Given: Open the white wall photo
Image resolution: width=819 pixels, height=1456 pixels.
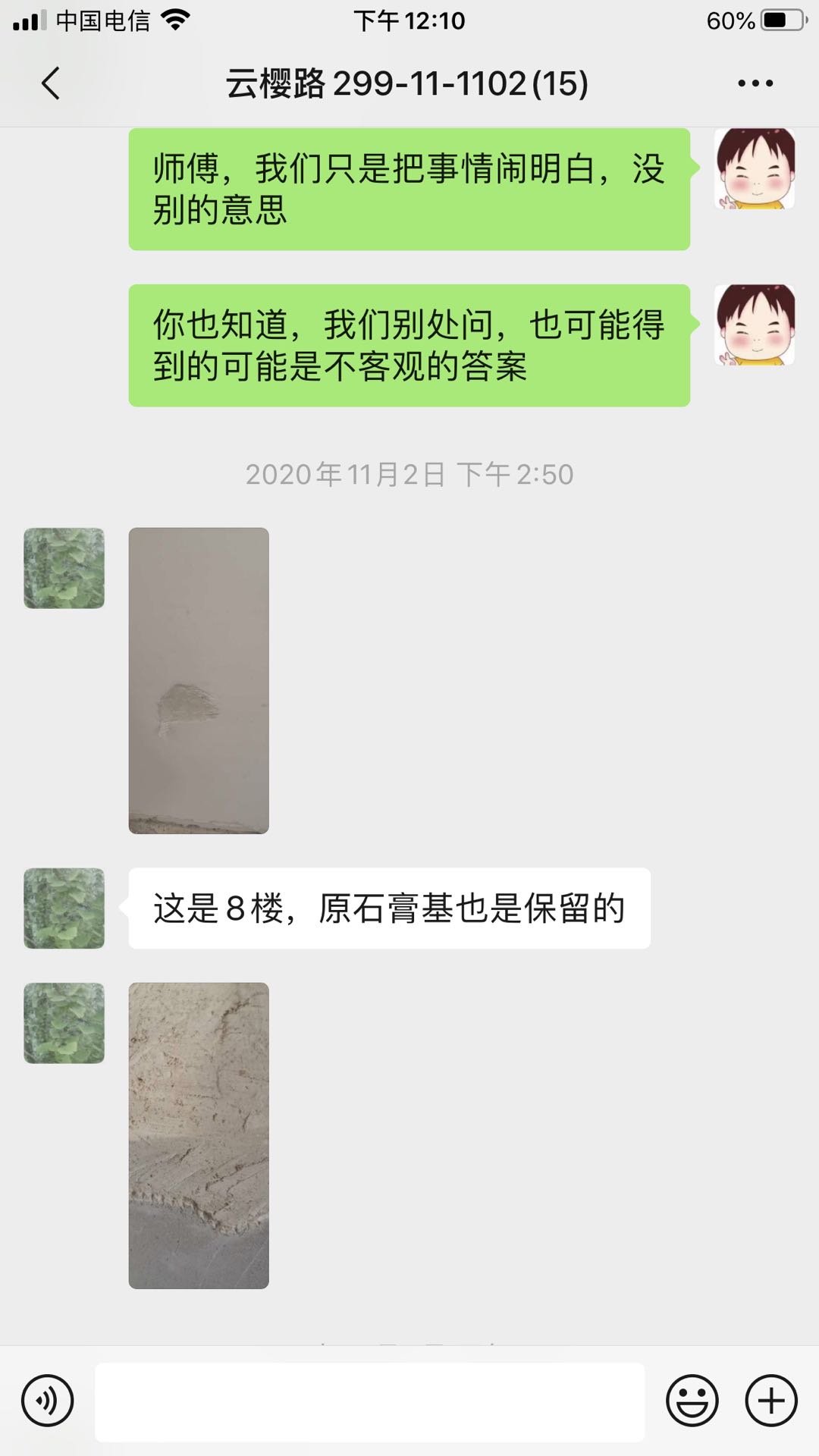Looking at the screenshot, I should pos(199,680).
